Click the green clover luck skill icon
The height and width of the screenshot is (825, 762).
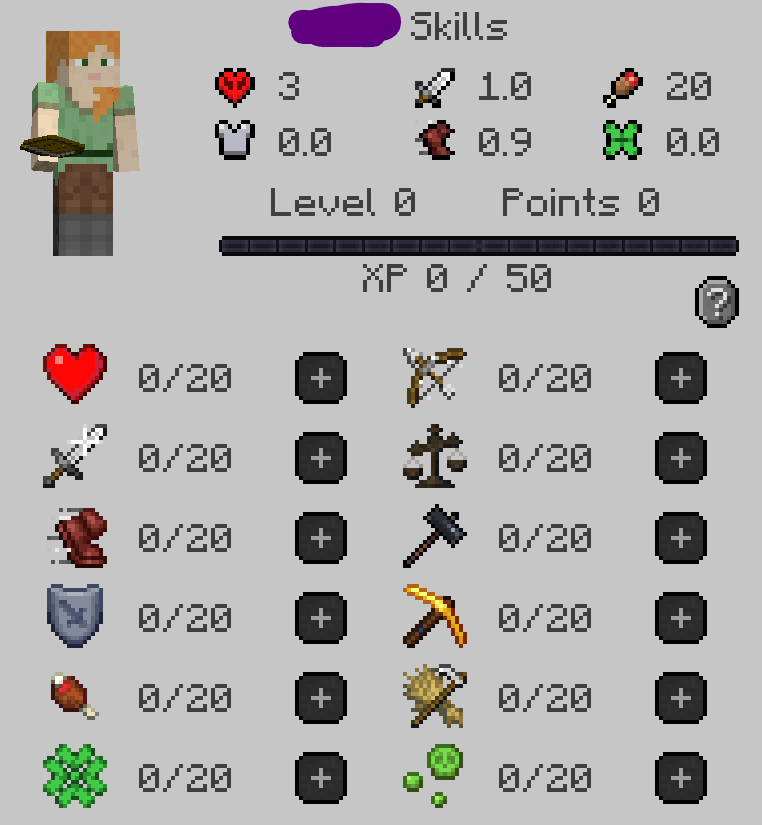coord(73,777)
